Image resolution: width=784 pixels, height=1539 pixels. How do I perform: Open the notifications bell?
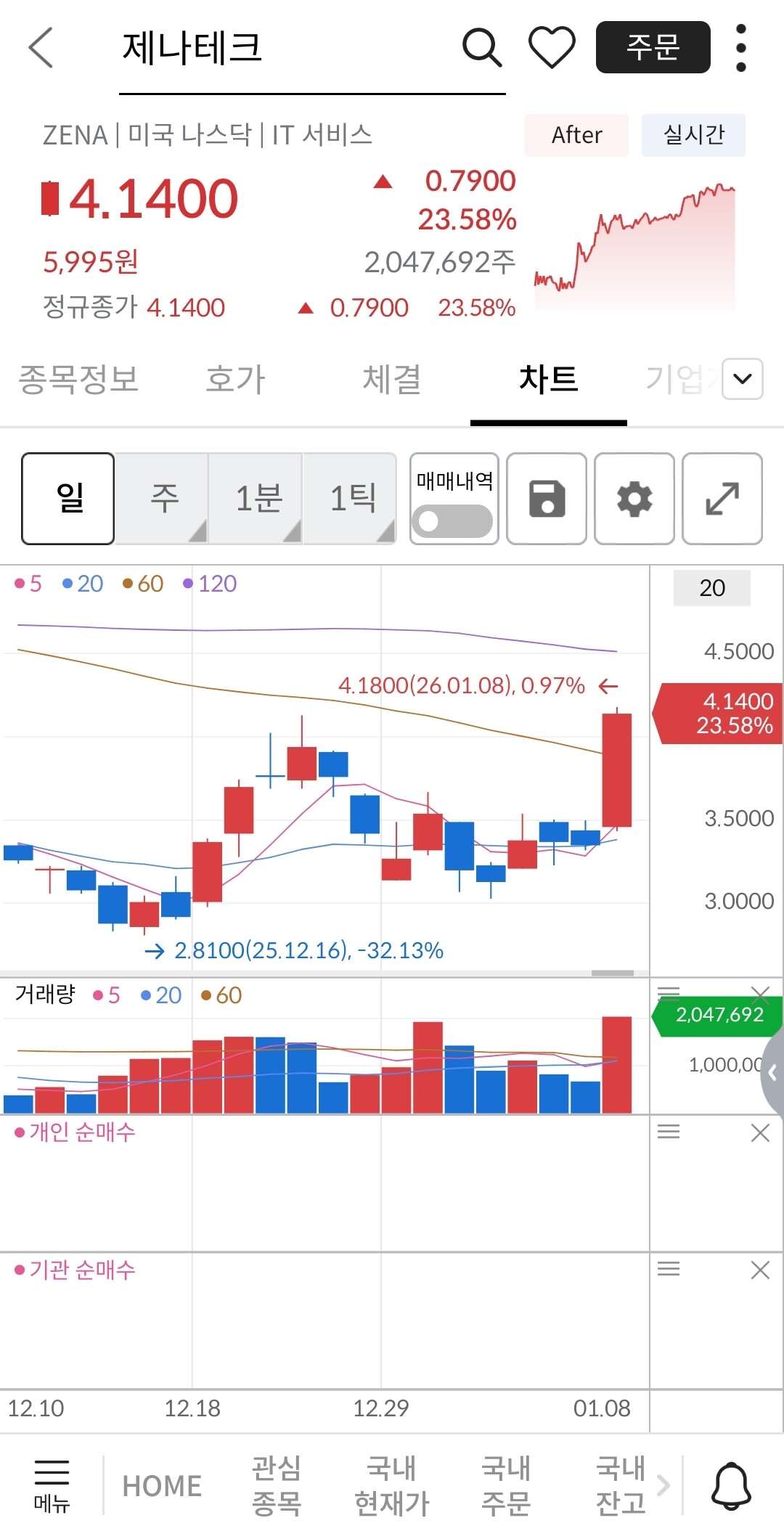(731, 1485)
